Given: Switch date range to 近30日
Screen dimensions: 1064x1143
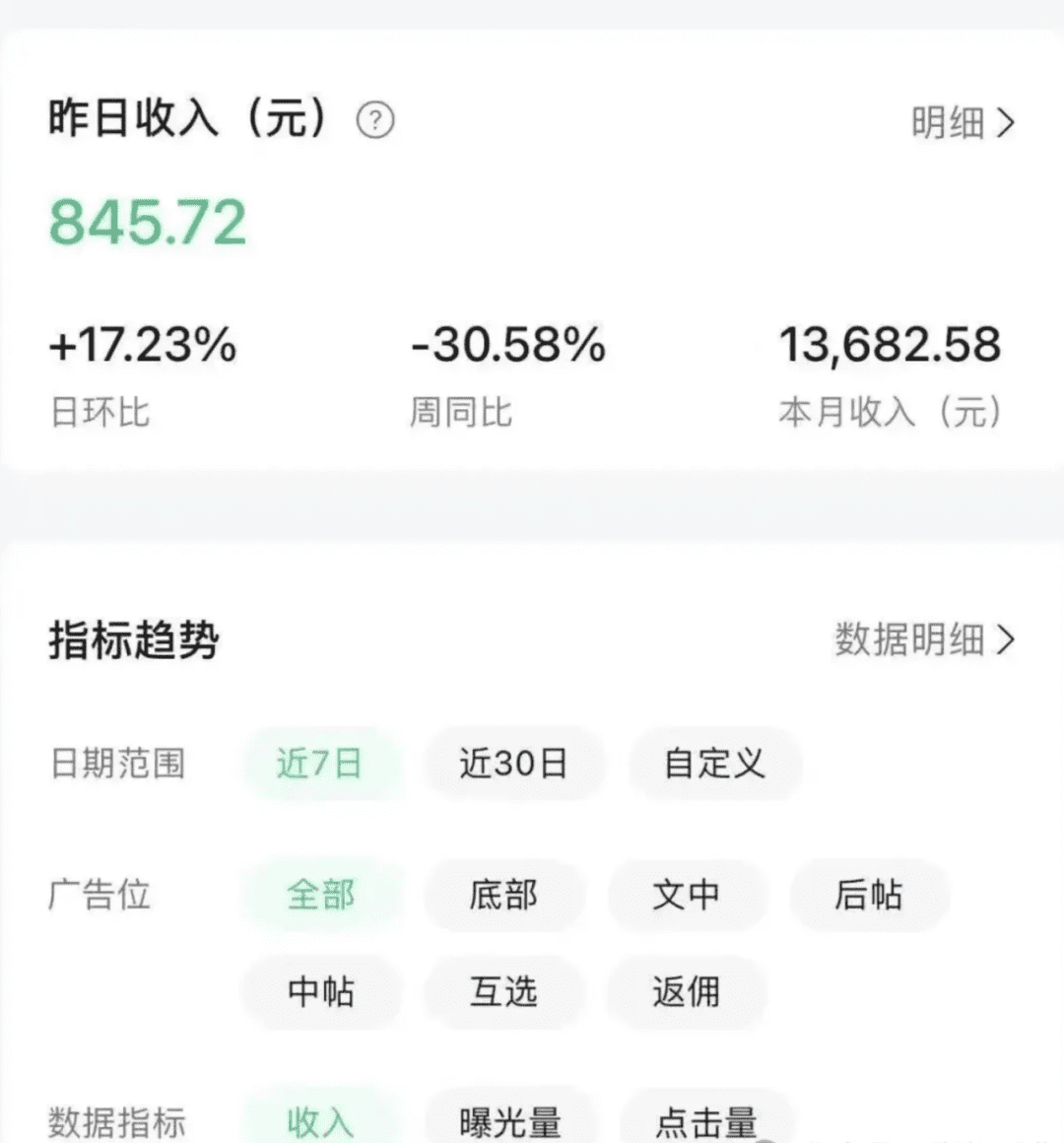Looking at the screenshot, I should tap(513, 763).
